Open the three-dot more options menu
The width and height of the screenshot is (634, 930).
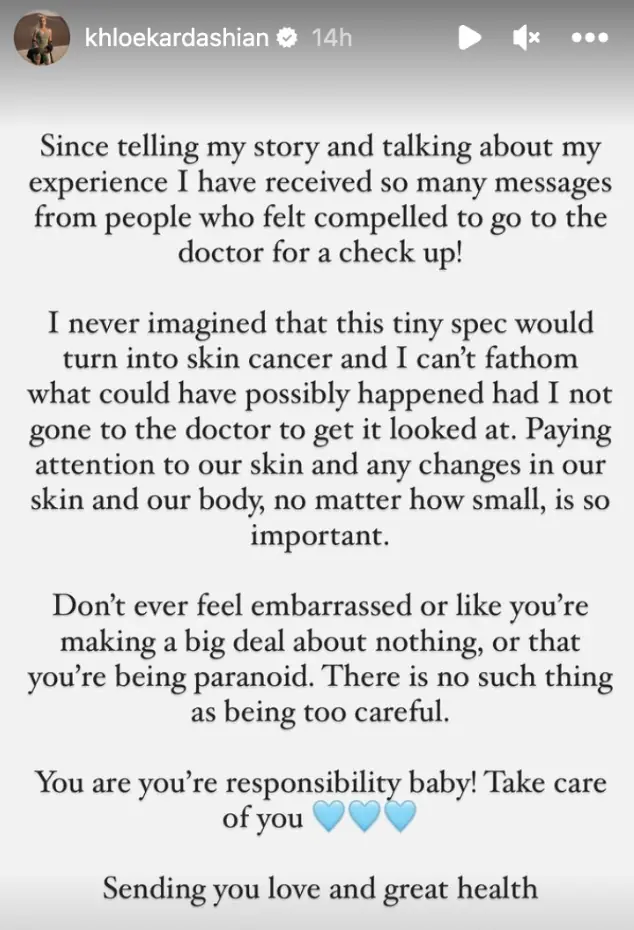coord(588,38)
